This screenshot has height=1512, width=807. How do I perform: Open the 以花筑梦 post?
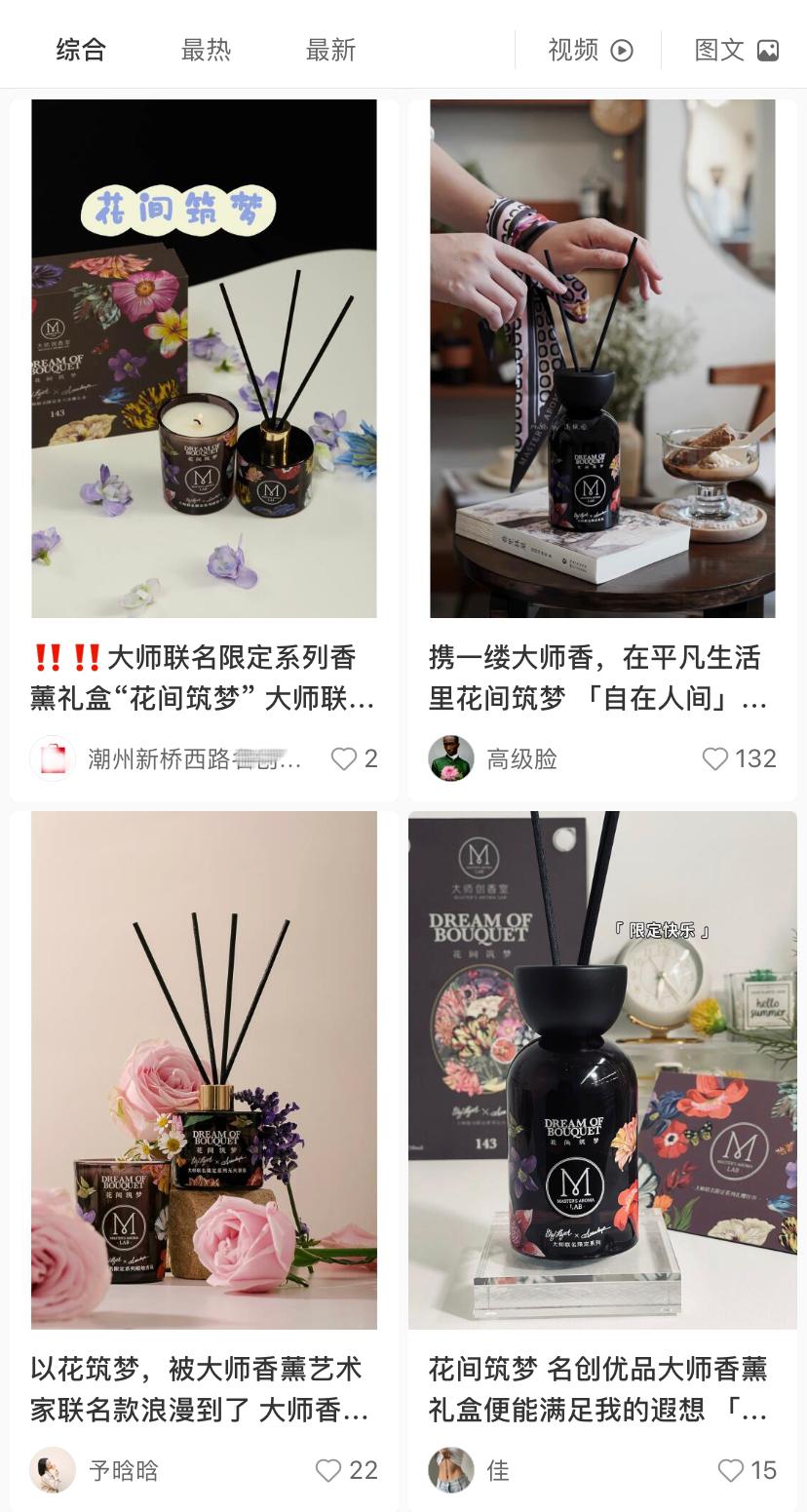(x=204, y=1069)
